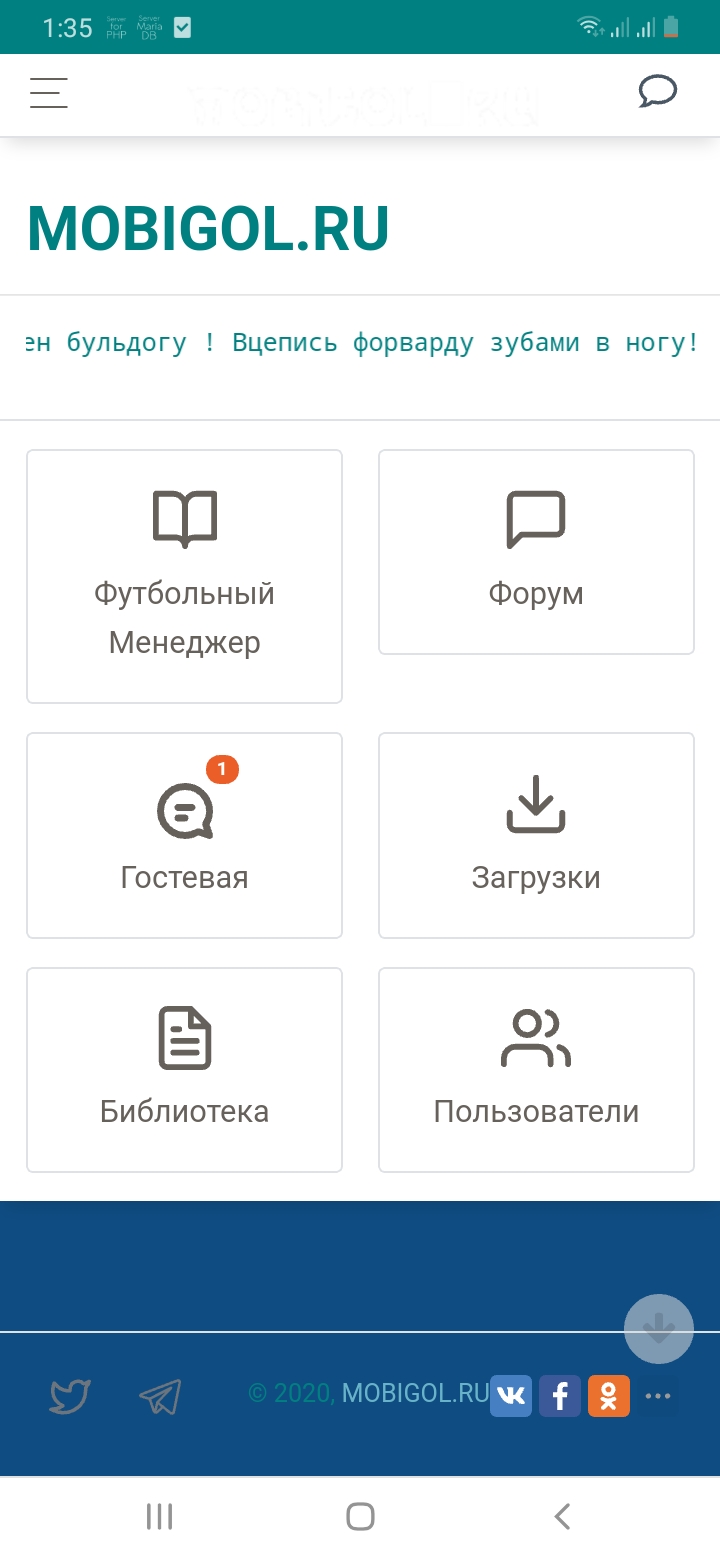Tap the round scroll-down arrow button
The height and width of the screenshot is (1560, 720).
click(658, 1329)
